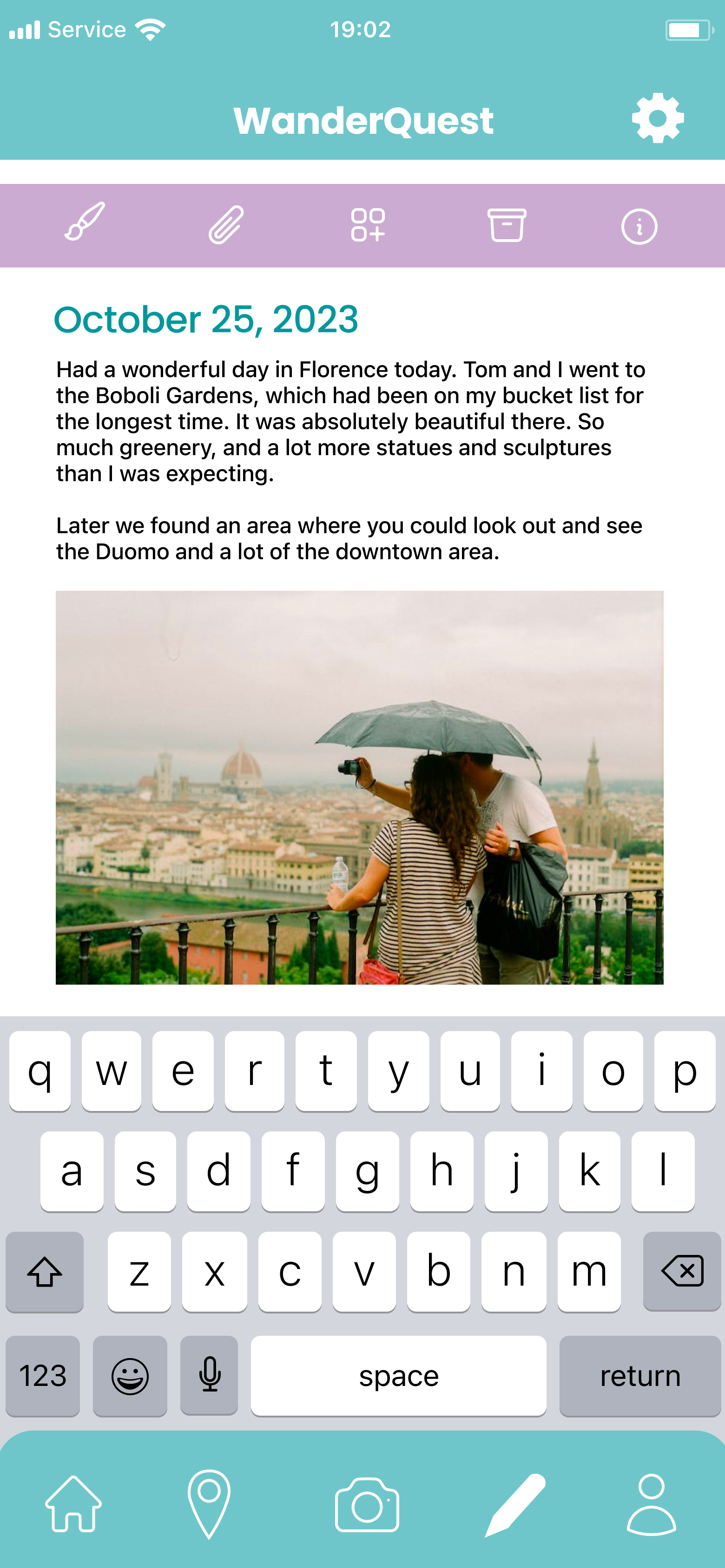Switch to the 123 number keyboard
The image size is (725, 1568).
pyautogui.click(x=43, y=1376)
